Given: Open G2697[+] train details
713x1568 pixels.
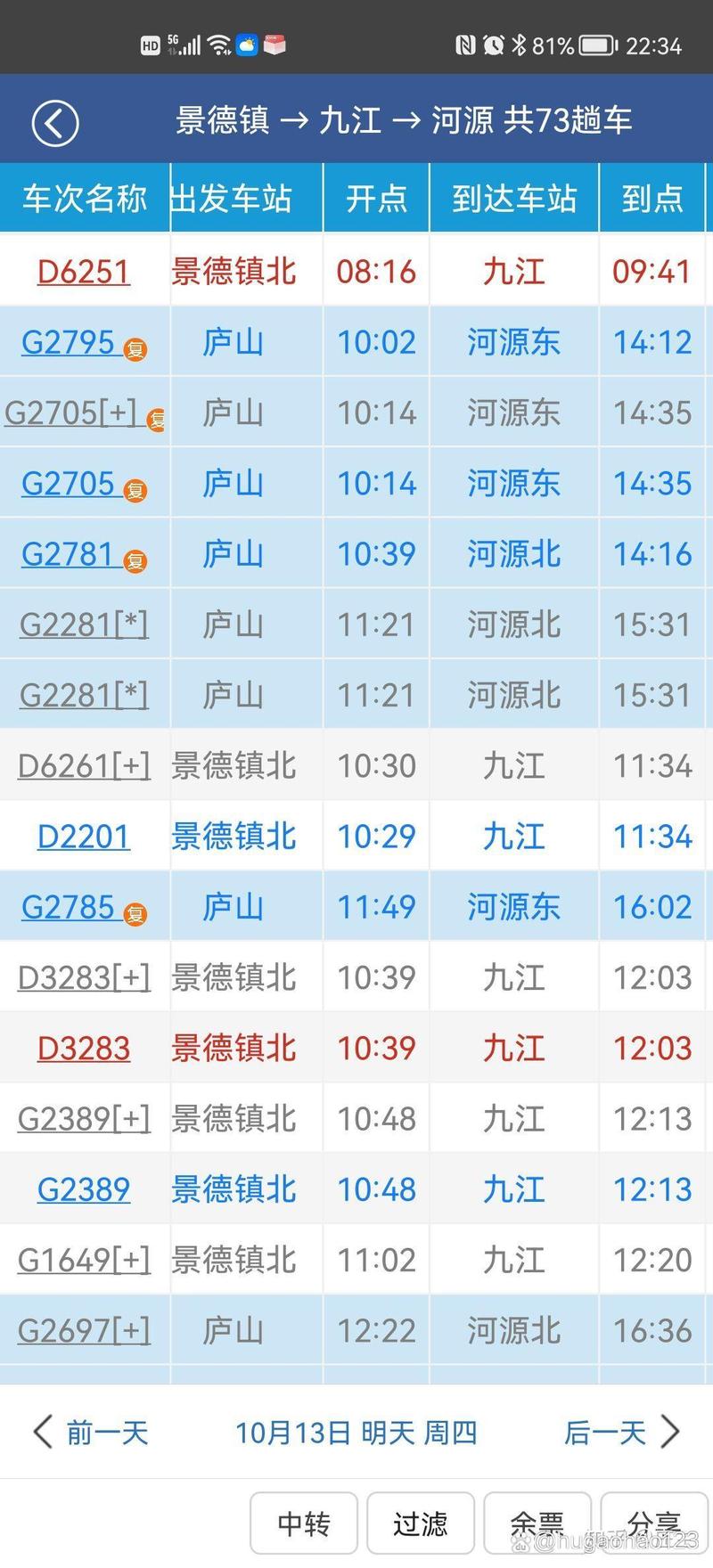Looking at the screenshot, I should (x=83, y=1330).
